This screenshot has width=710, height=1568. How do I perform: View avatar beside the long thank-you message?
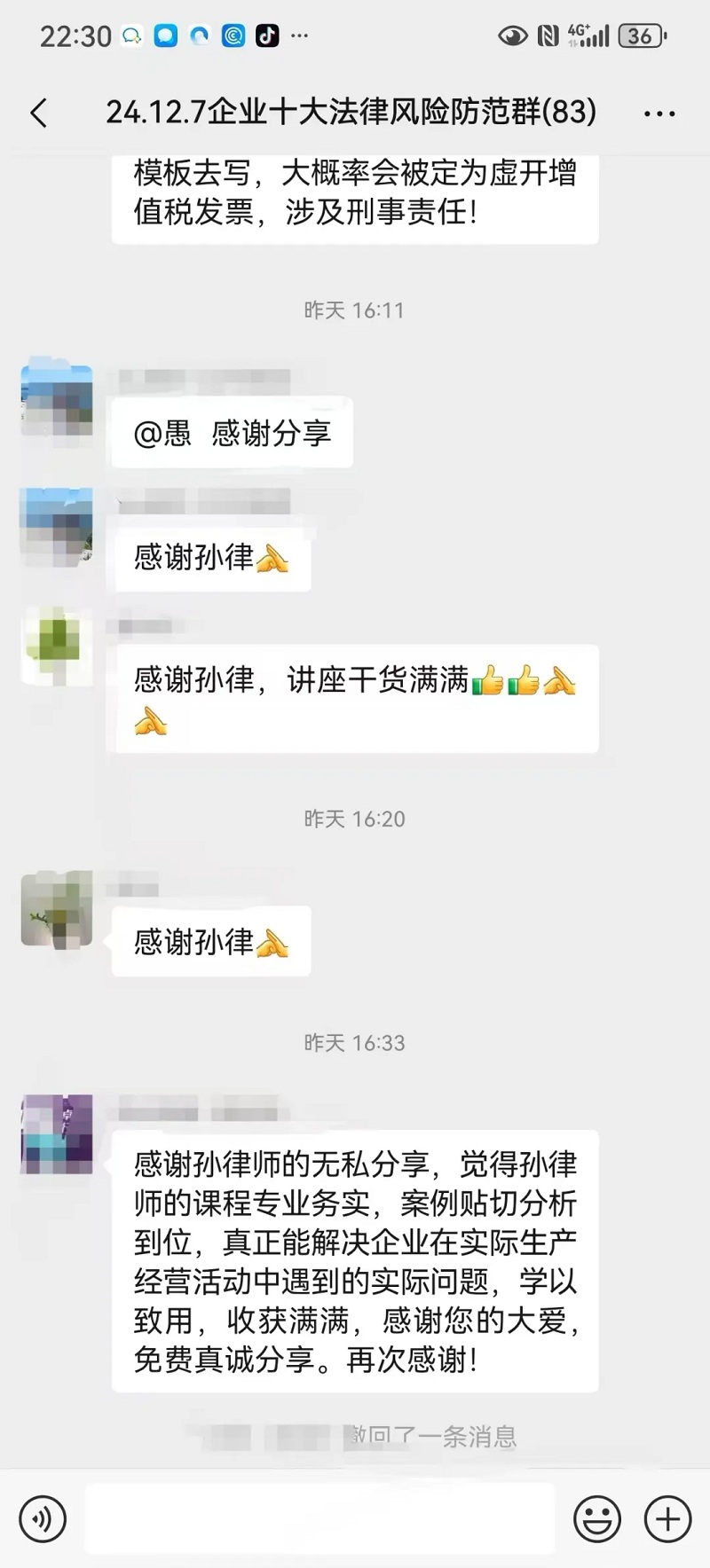pos(57,1133)
